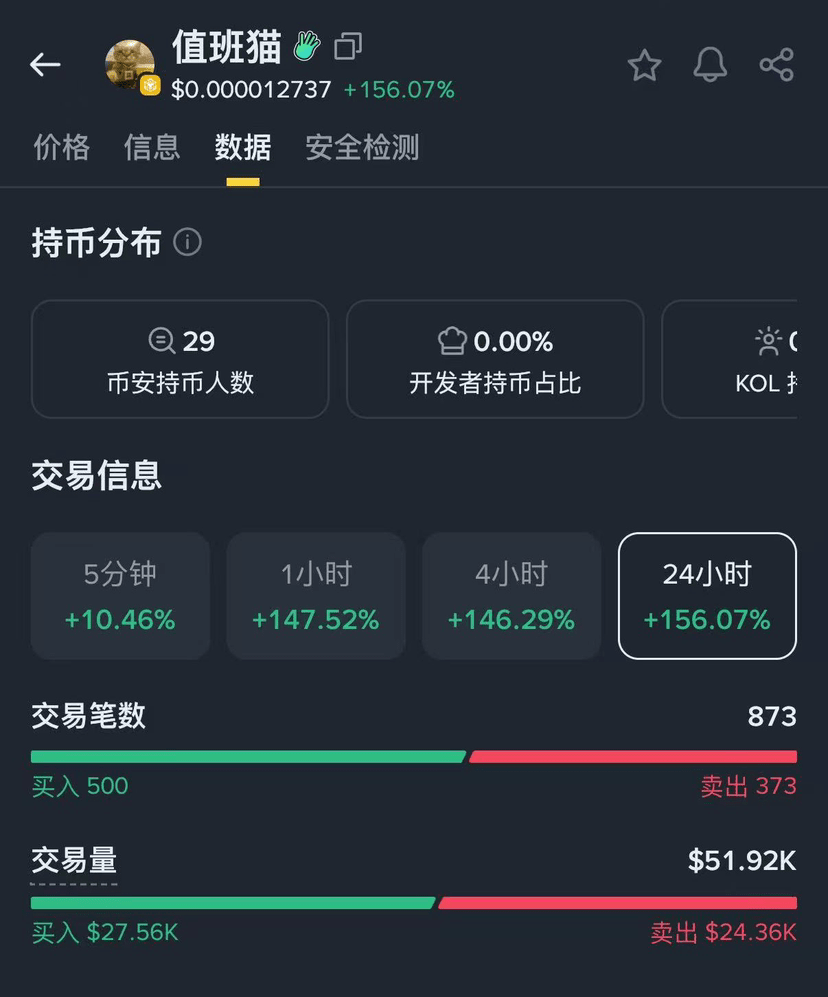Open the 币安持币人数 card
The width and height of the screenshot is (828, 997).
180,359
